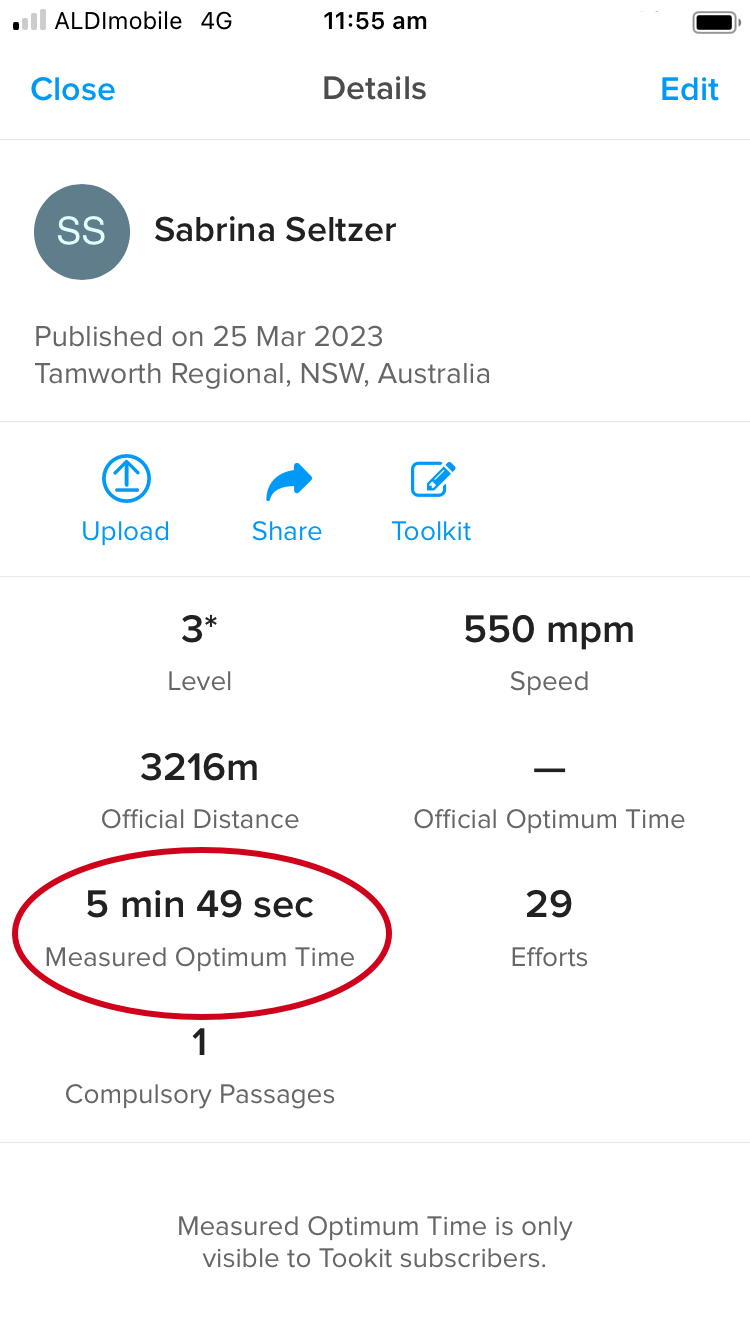Open the Toolkit pencil icon
This screenshot has height=1334, width=750.
[x=431, y=478]
